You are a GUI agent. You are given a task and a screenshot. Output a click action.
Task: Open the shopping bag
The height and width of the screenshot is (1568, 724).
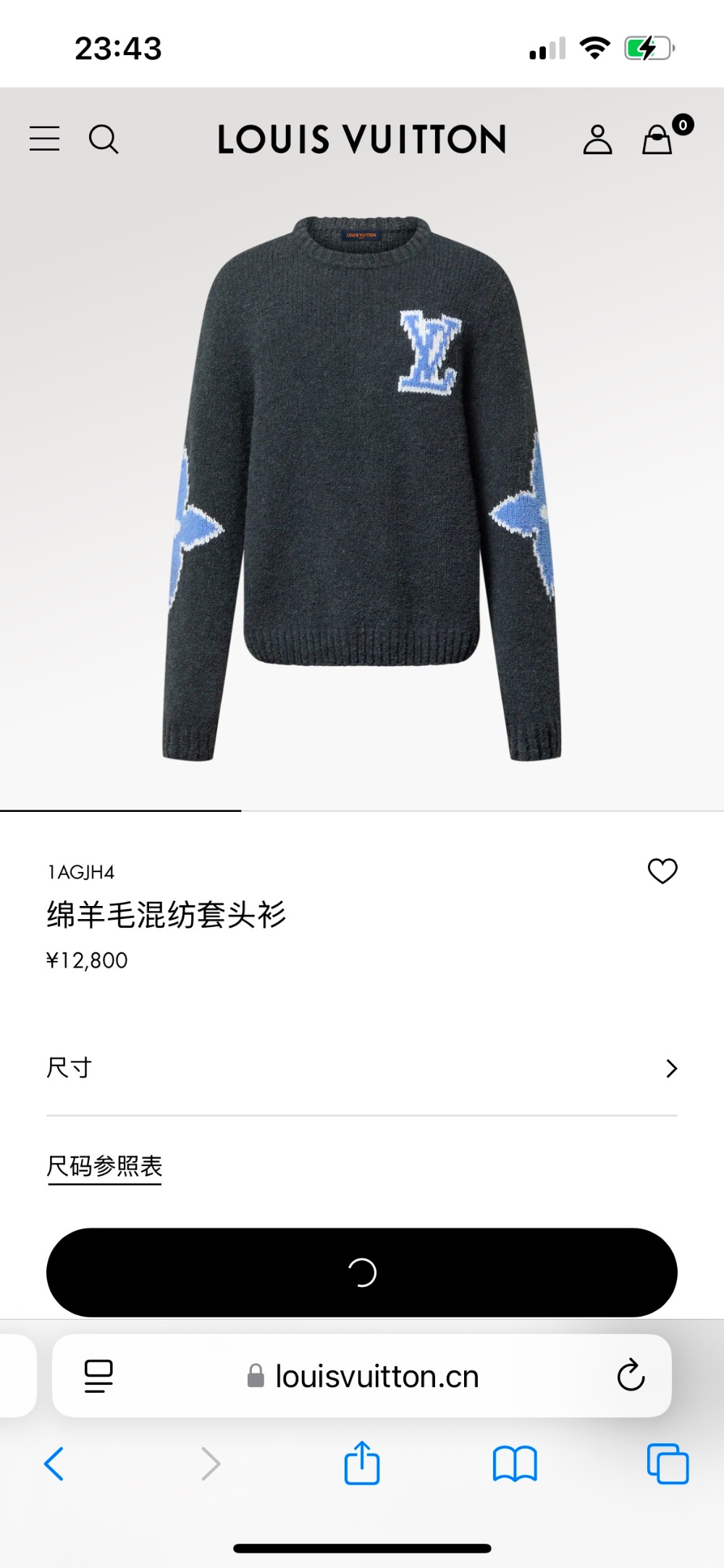(657, 139)
